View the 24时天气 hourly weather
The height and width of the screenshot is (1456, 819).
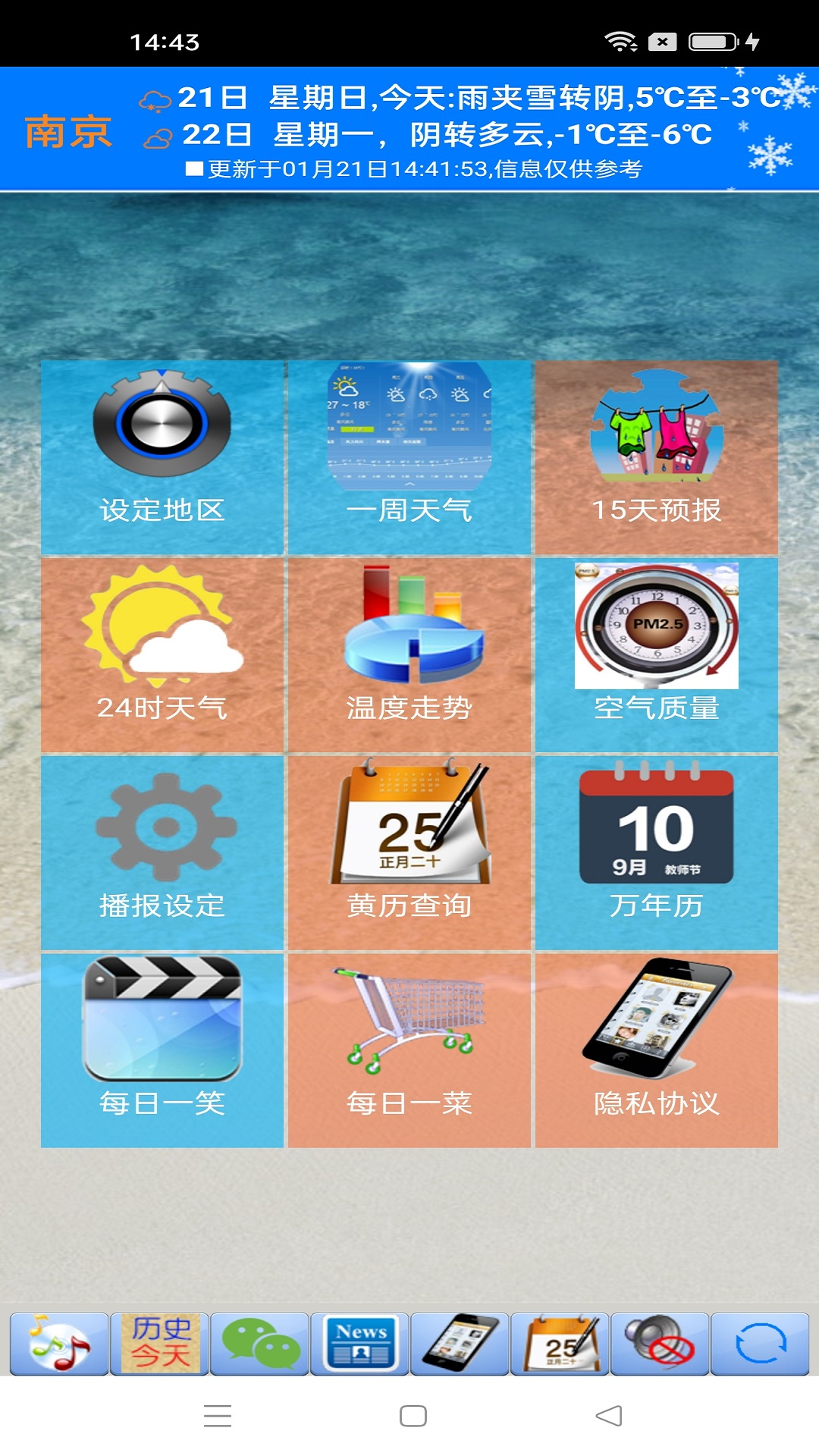pos(162,652)
